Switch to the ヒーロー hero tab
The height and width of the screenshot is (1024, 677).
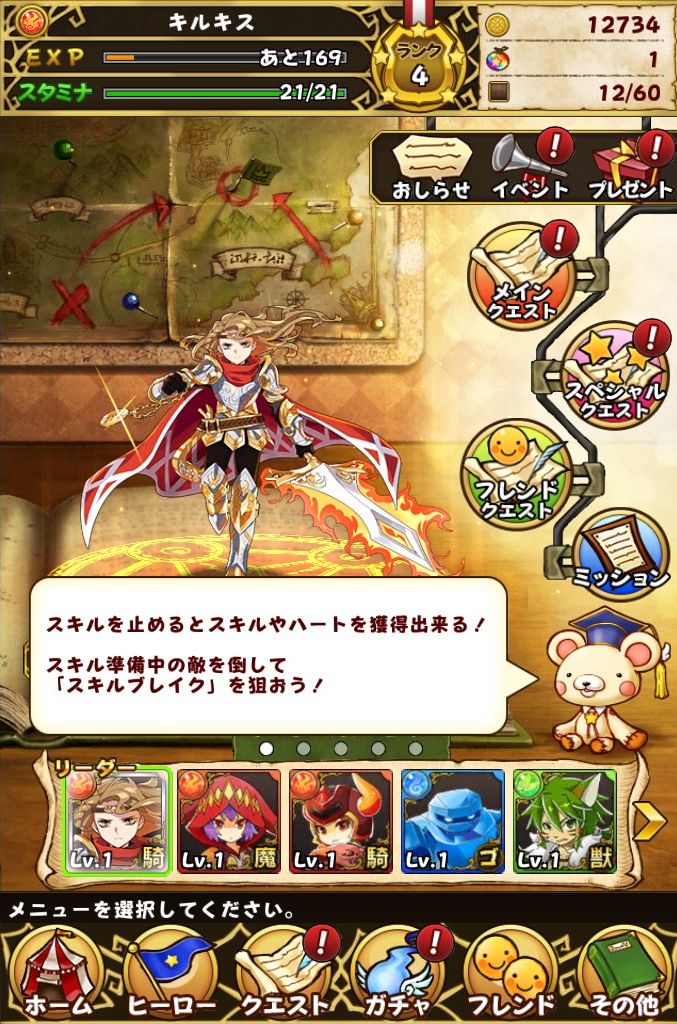pyautogui.click(x=171, y=974)
